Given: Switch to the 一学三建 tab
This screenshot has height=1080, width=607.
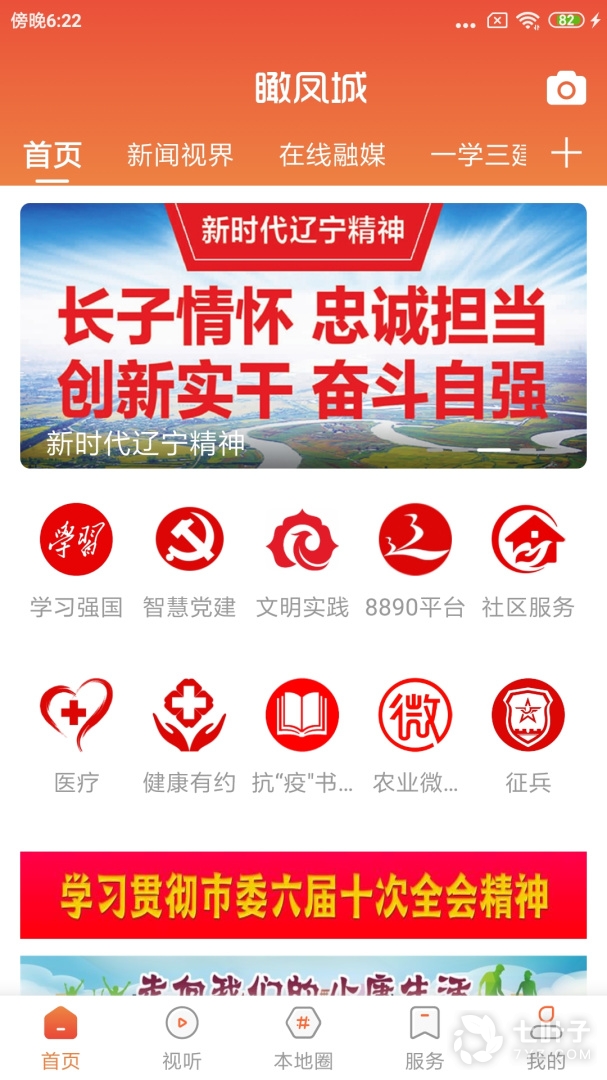Looking at the screenshot, I should 478,155.
